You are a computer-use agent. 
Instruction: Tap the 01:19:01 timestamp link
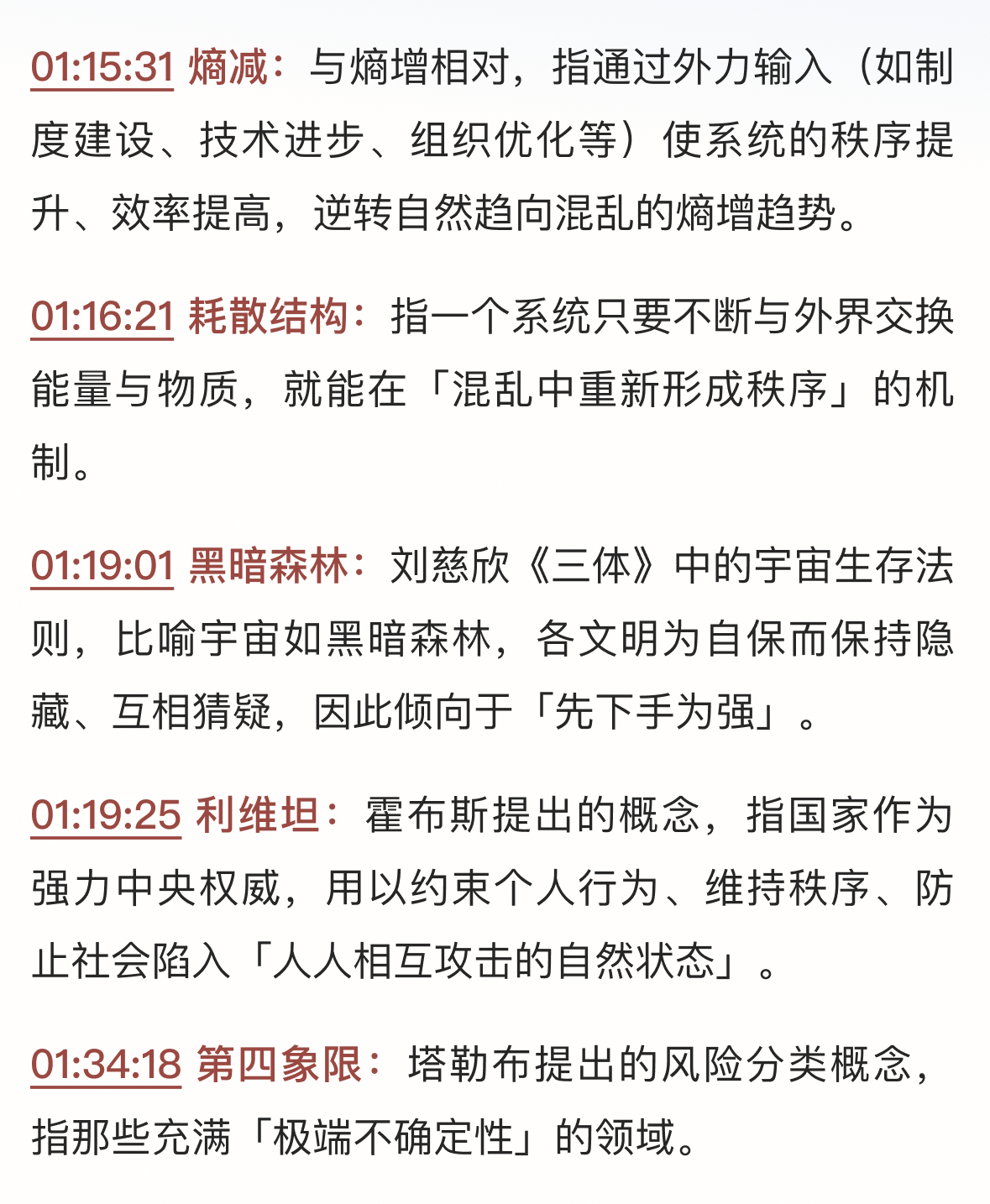102,567
